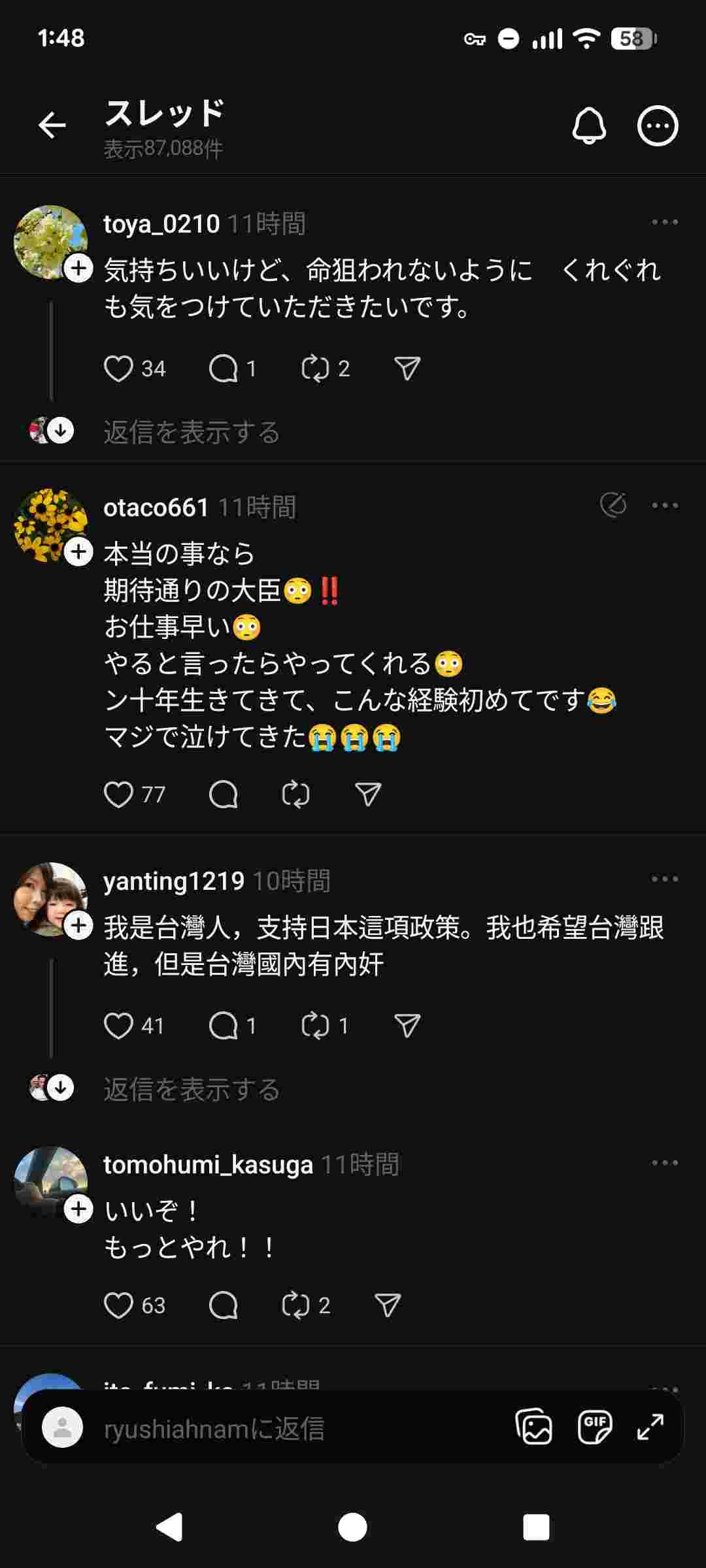Repost toya_0210's reply
This screenshot has height=1568, width=706.
pyautogui.click(x=315, y=368)
